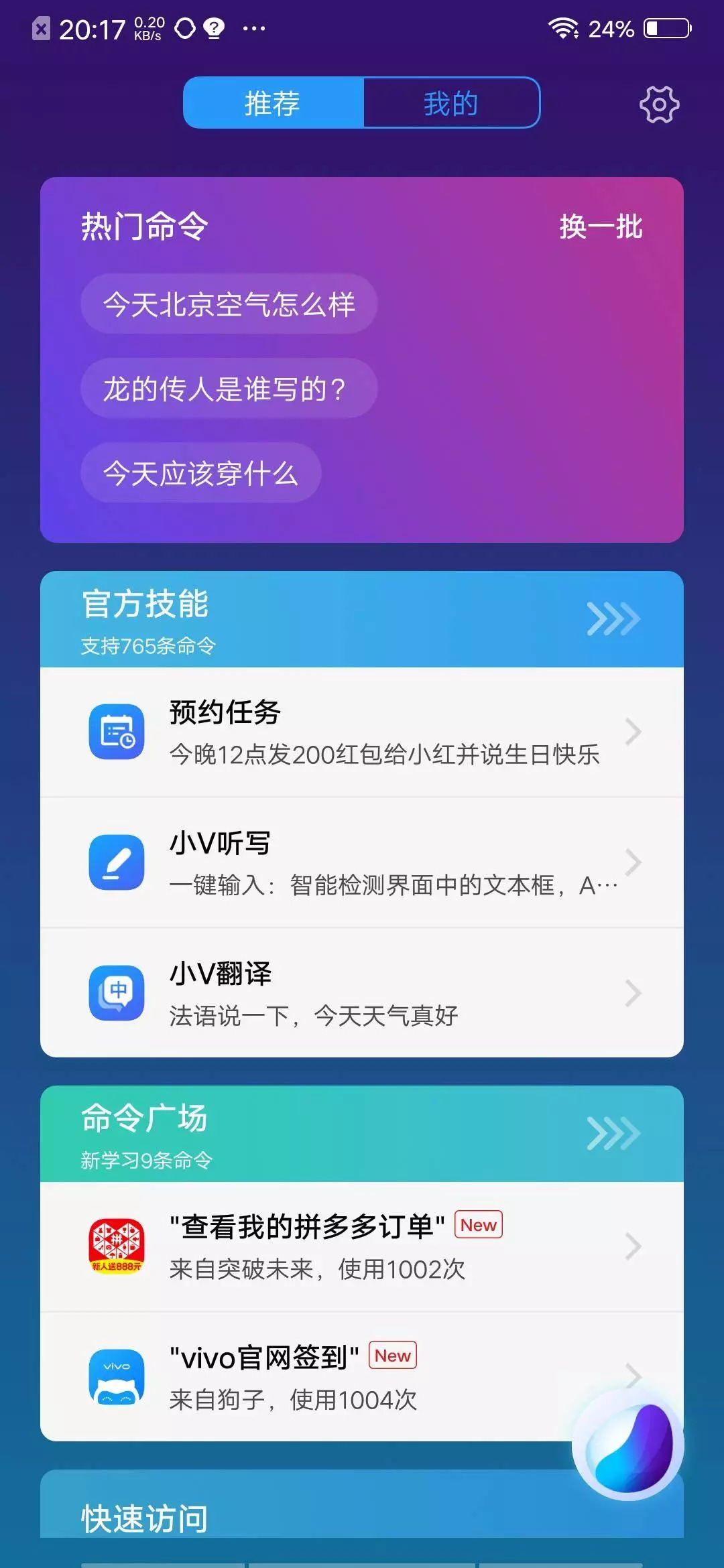The image size is (724, 1568).
Task: Tap the floating voice assistant button
Action: click(628, 1445)
